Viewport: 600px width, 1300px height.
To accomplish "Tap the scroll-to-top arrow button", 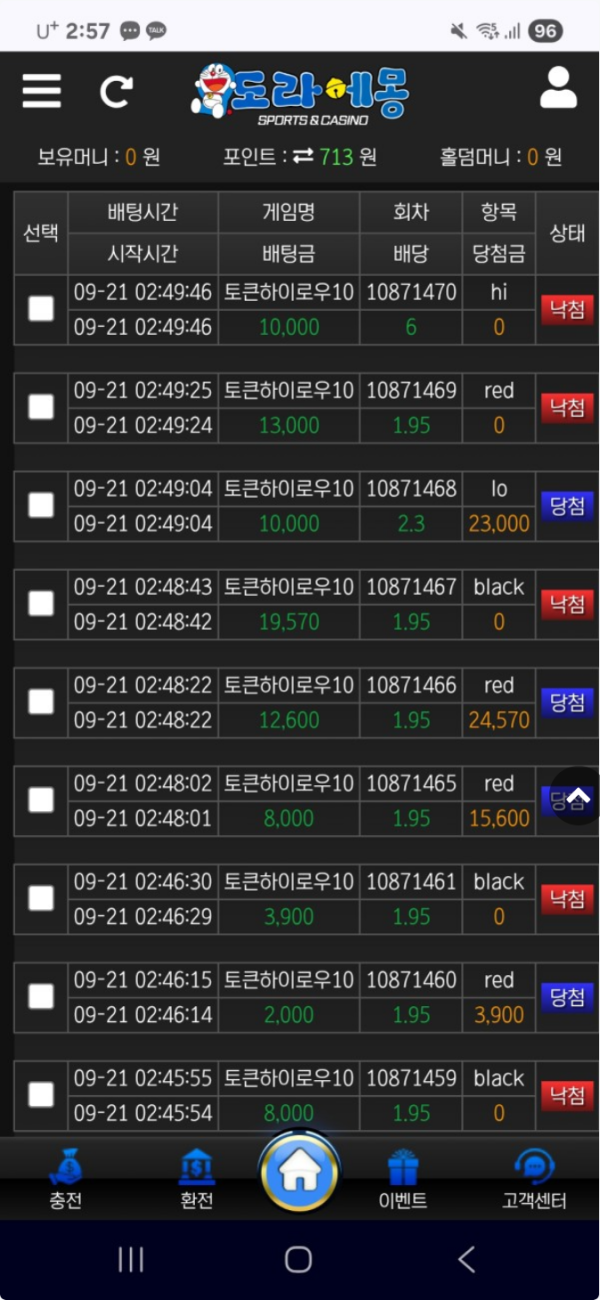I will (578, 797).
